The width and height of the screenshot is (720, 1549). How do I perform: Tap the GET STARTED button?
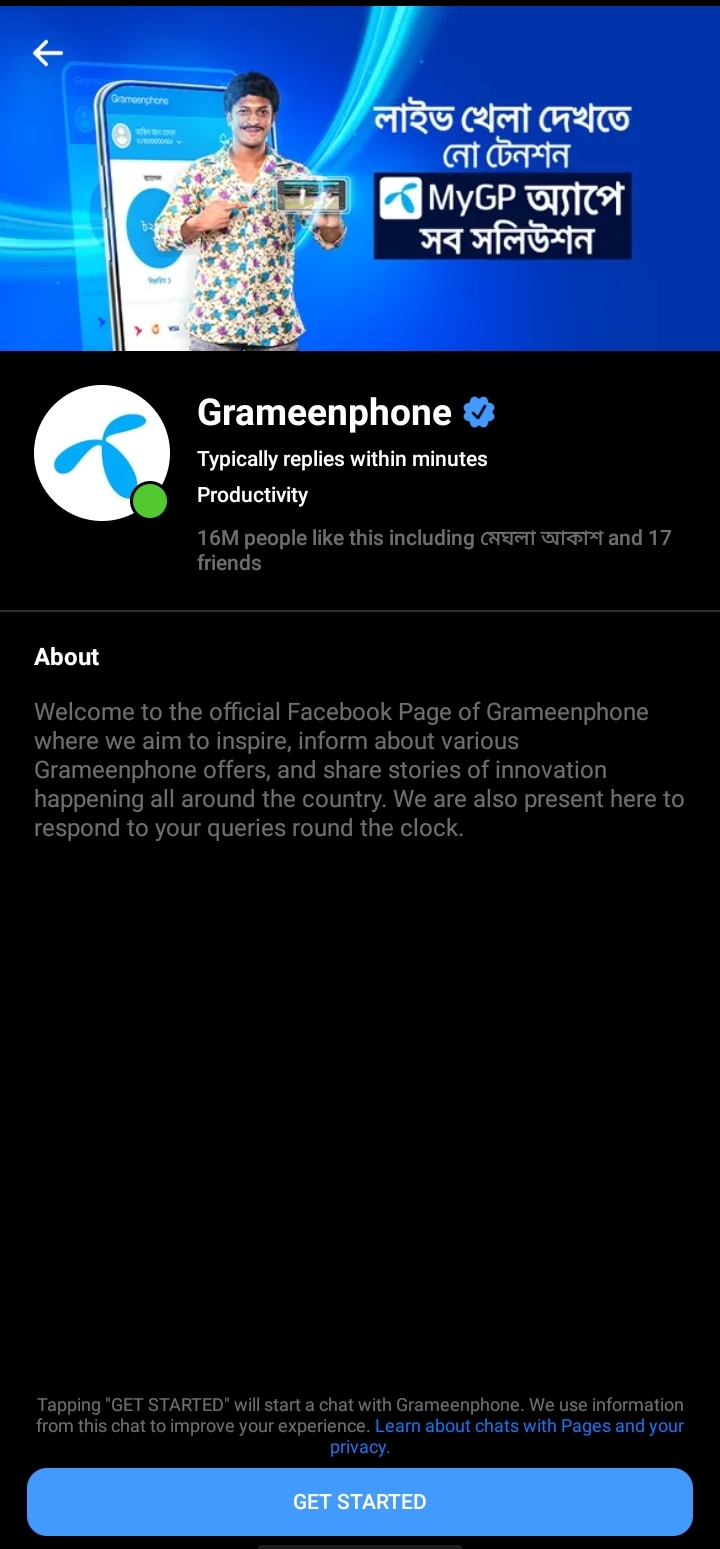tap(360, 1501)
